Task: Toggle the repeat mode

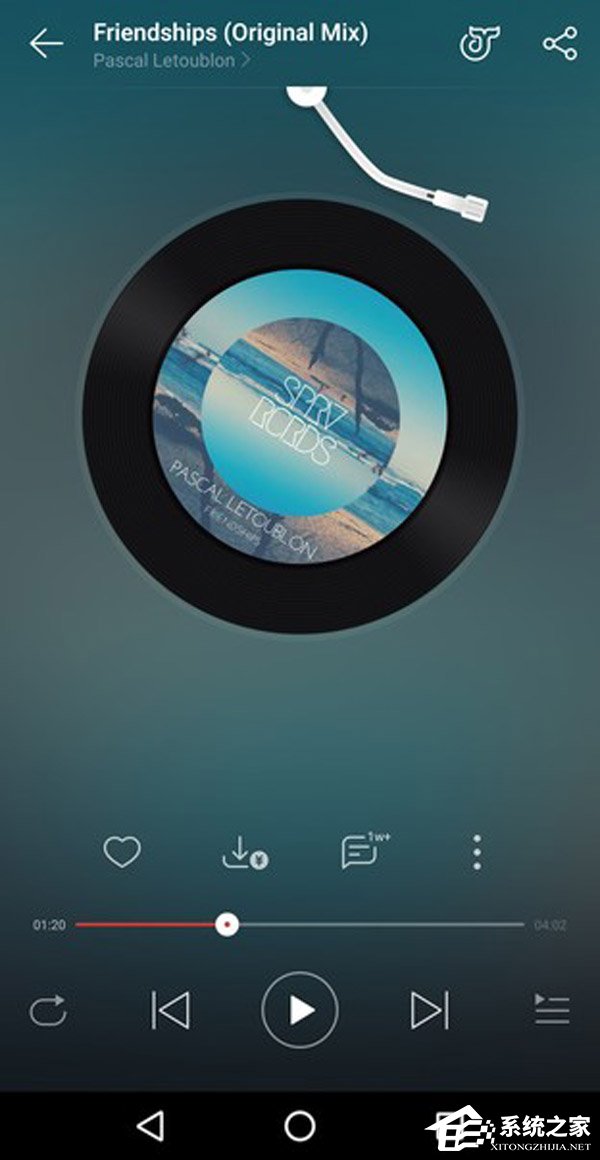Action: click(x=48, y=1011)
